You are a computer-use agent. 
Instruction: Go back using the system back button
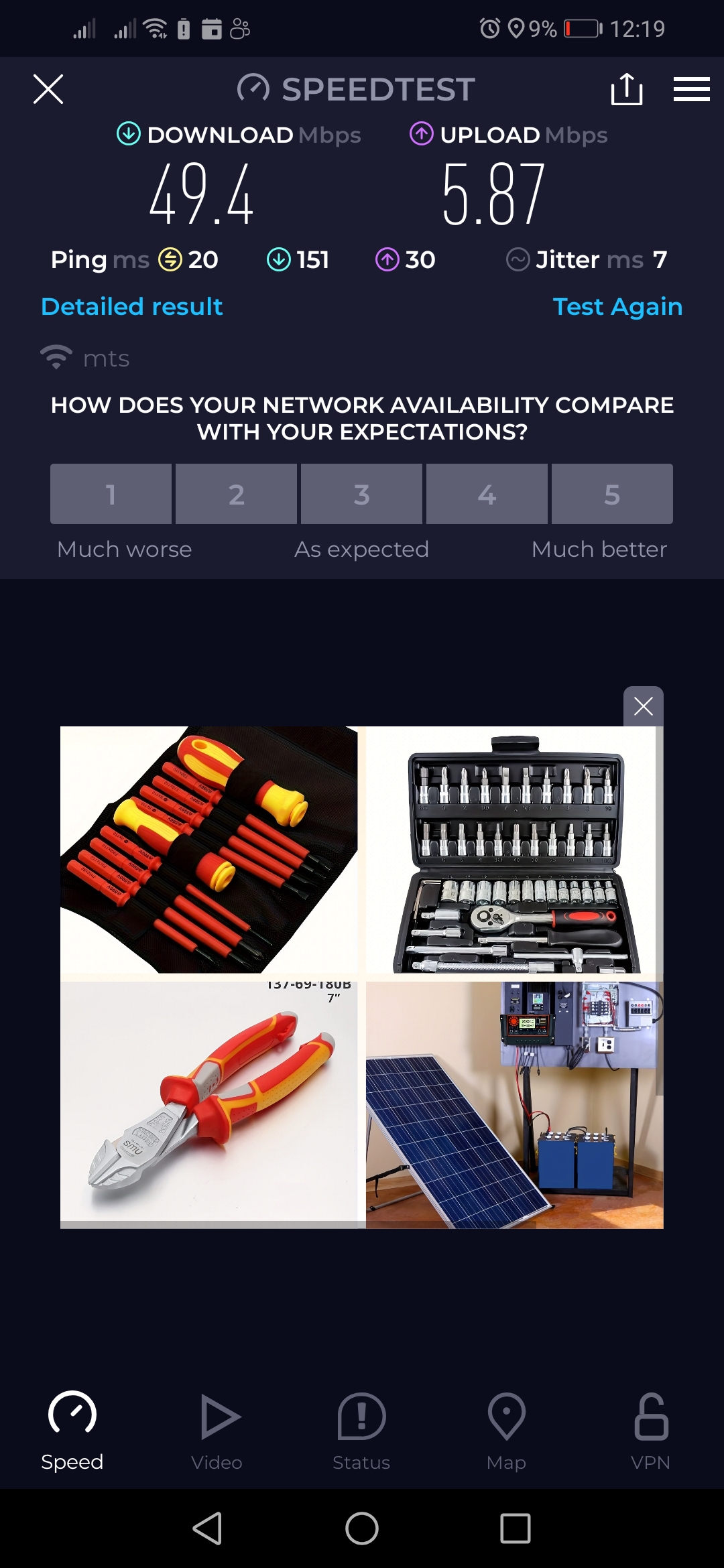click(207, 1528)
